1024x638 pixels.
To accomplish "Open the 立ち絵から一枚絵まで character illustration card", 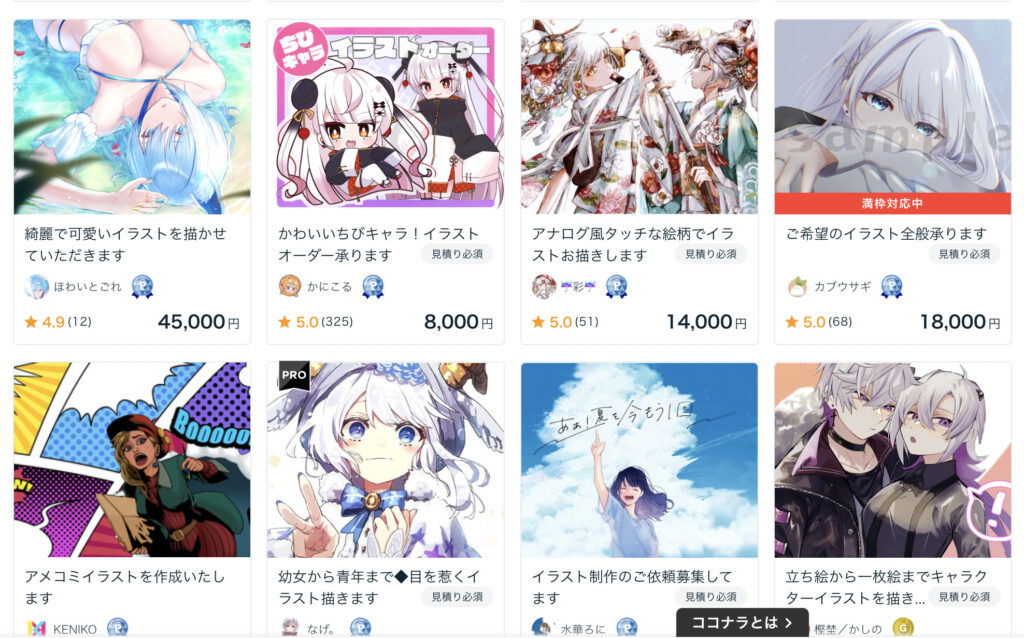I will (892, 460).
